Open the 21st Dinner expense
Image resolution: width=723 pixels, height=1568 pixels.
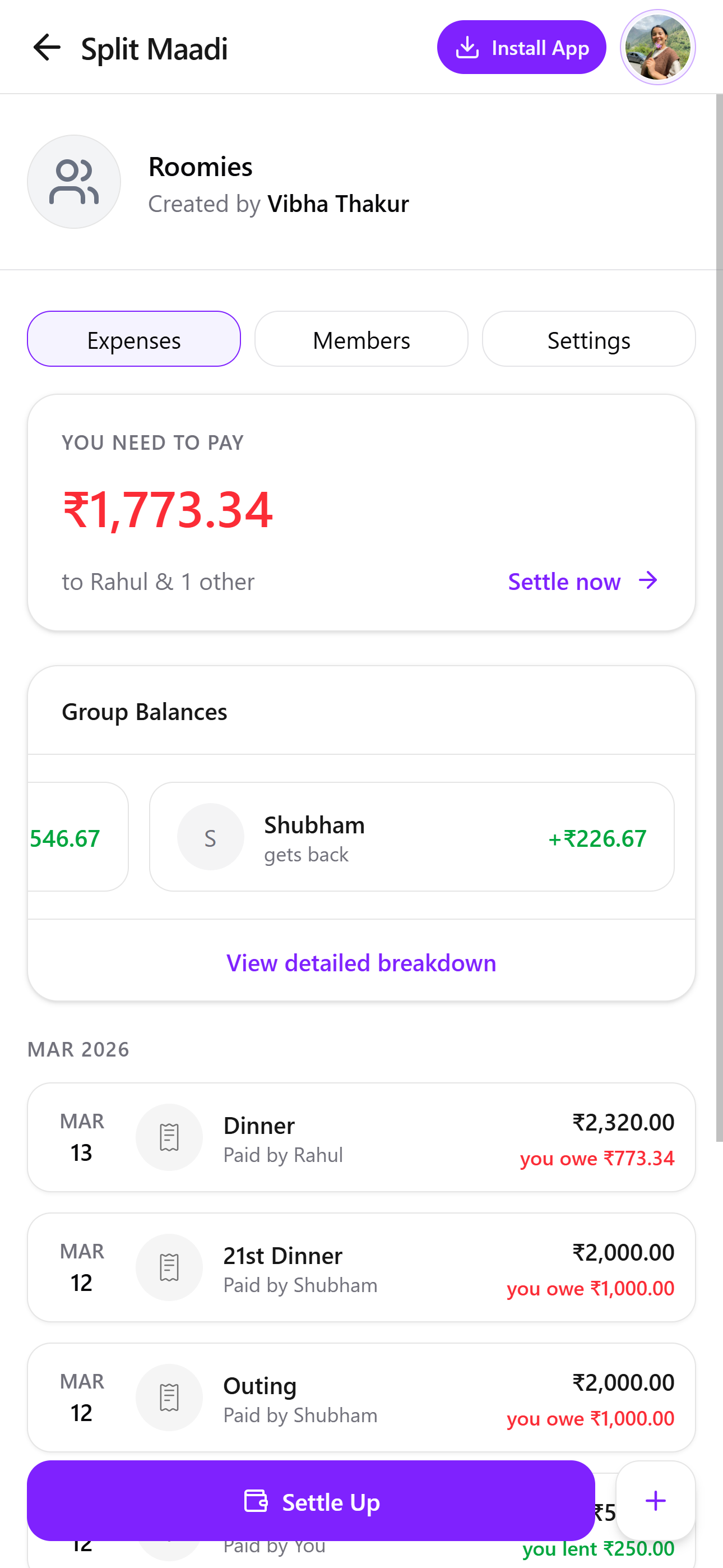click(361, 1267)
